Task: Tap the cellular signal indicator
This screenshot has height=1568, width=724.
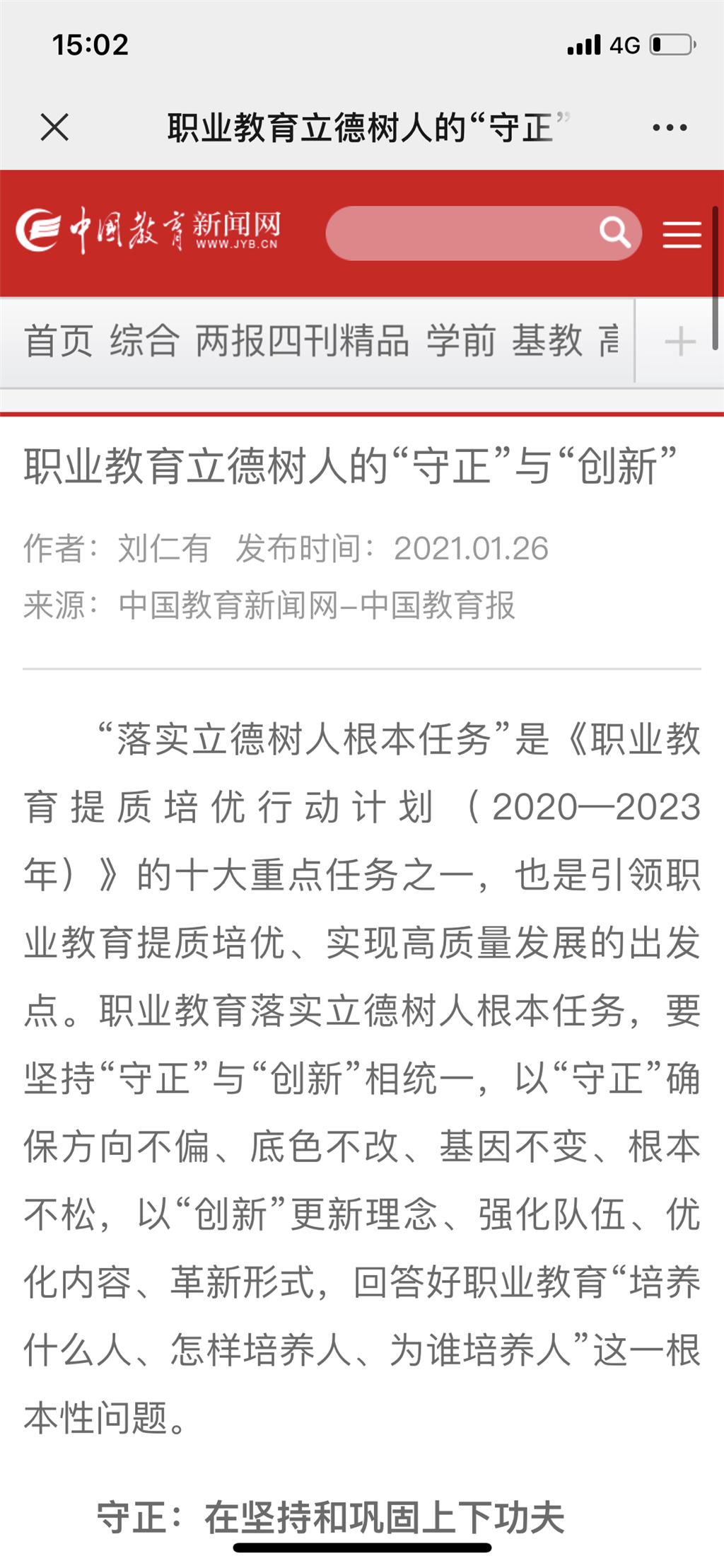Action: point(585,44)
